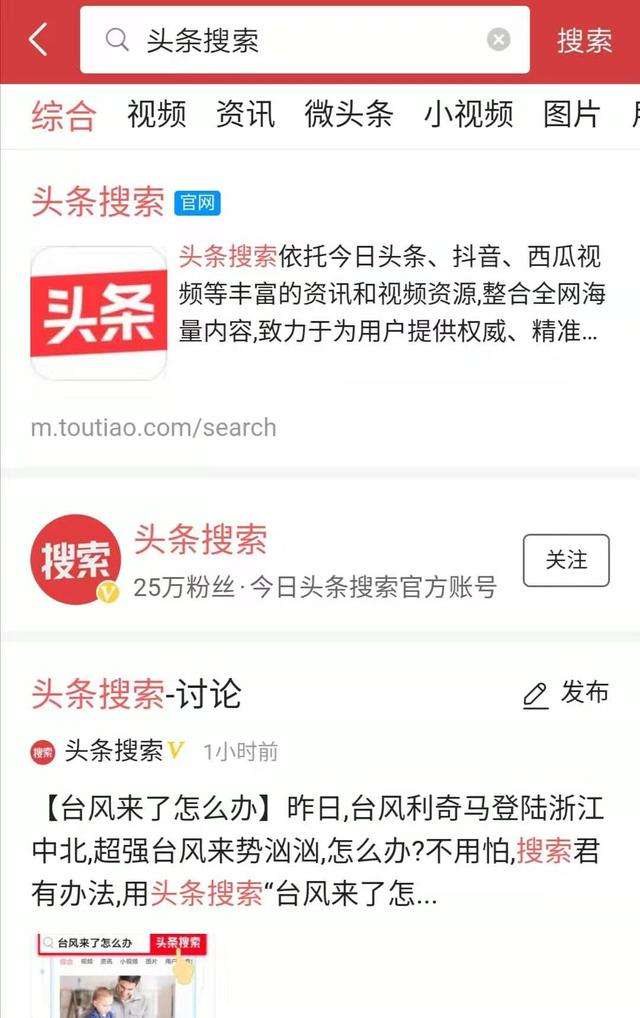
Task: Tap the 搜索 button to search
Action: 584,40
